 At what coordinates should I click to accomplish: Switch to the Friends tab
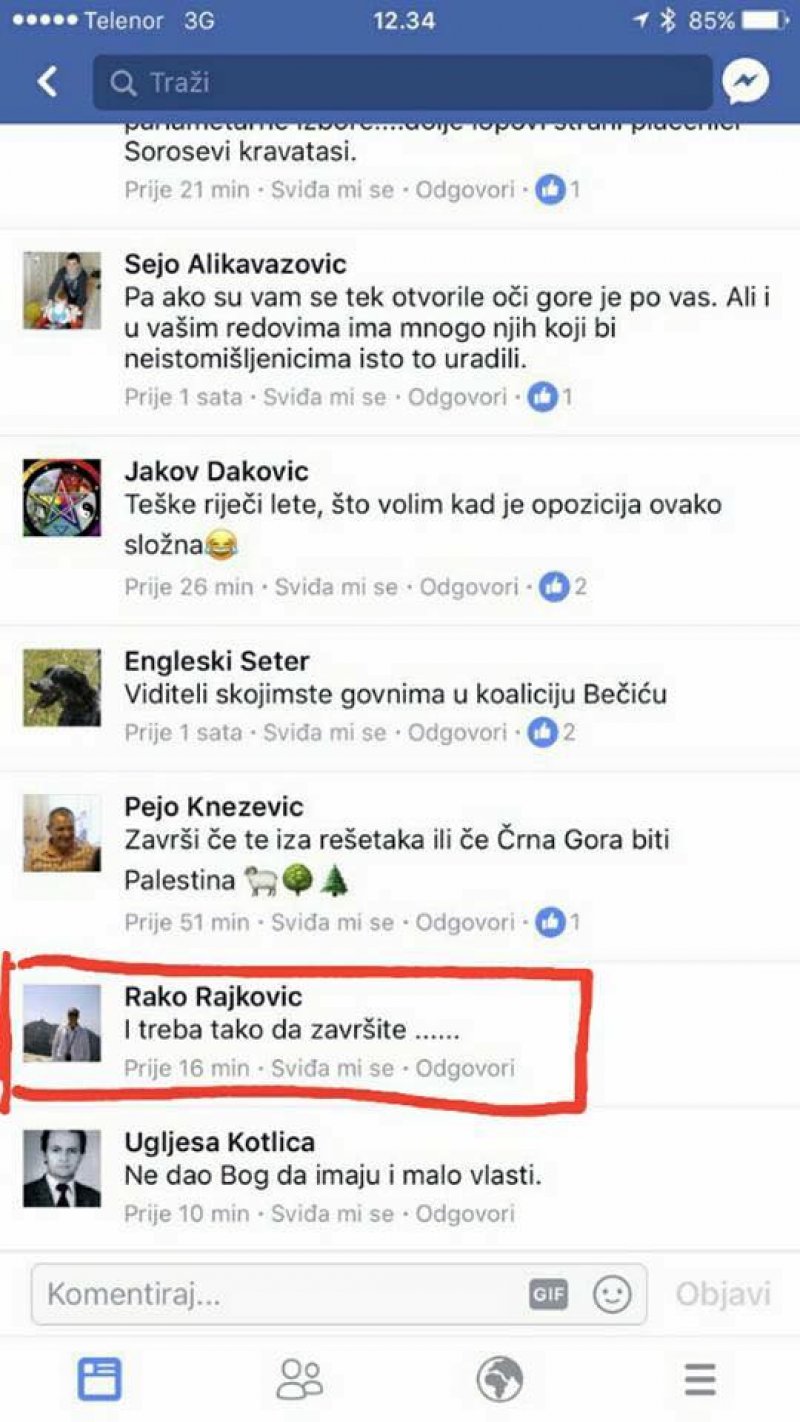pyautogui.click(x=300, y=1380)
